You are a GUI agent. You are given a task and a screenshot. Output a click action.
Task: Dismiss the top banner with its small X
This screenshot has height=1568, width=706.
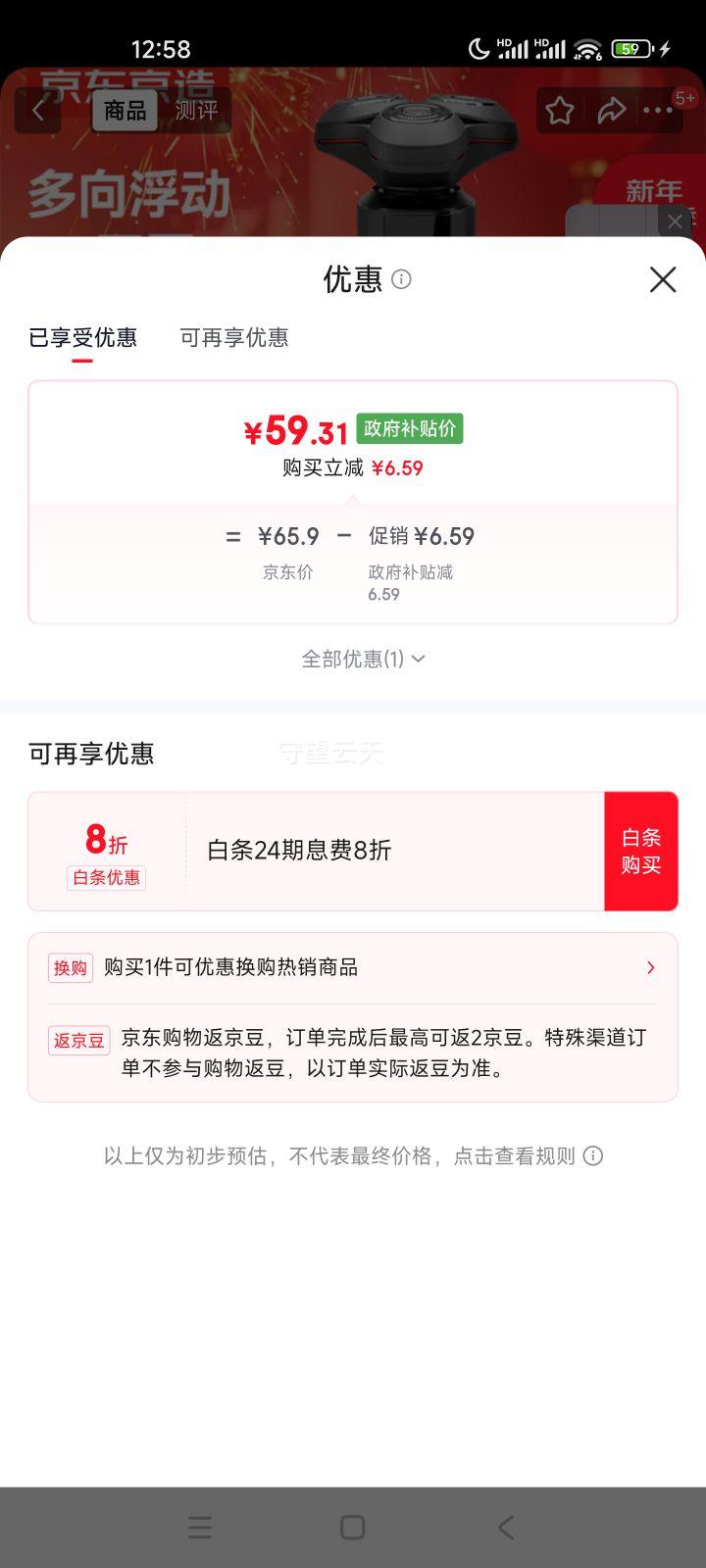(675, 221)
